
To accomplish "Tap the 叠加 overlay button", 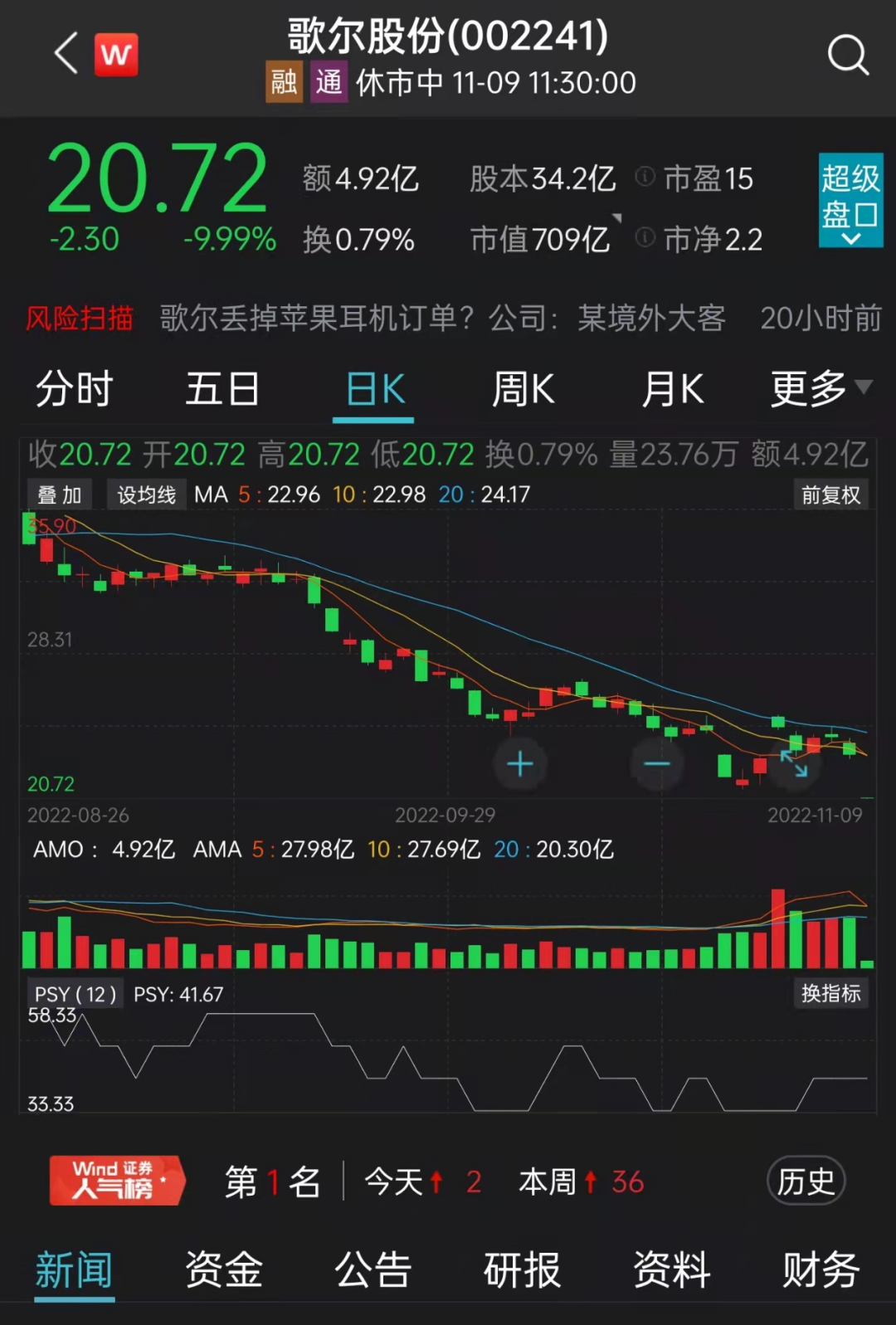I will 60,495.
